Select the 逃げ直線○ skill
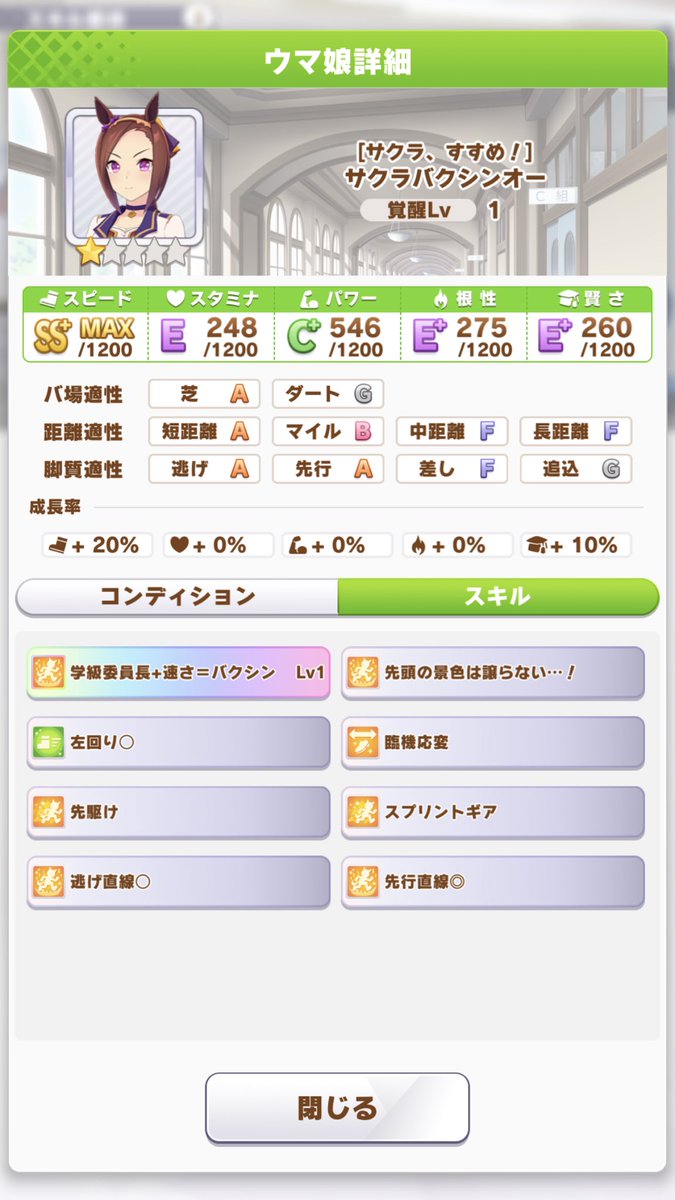This screenshot has height=1200, width=675. click(179, 882)
